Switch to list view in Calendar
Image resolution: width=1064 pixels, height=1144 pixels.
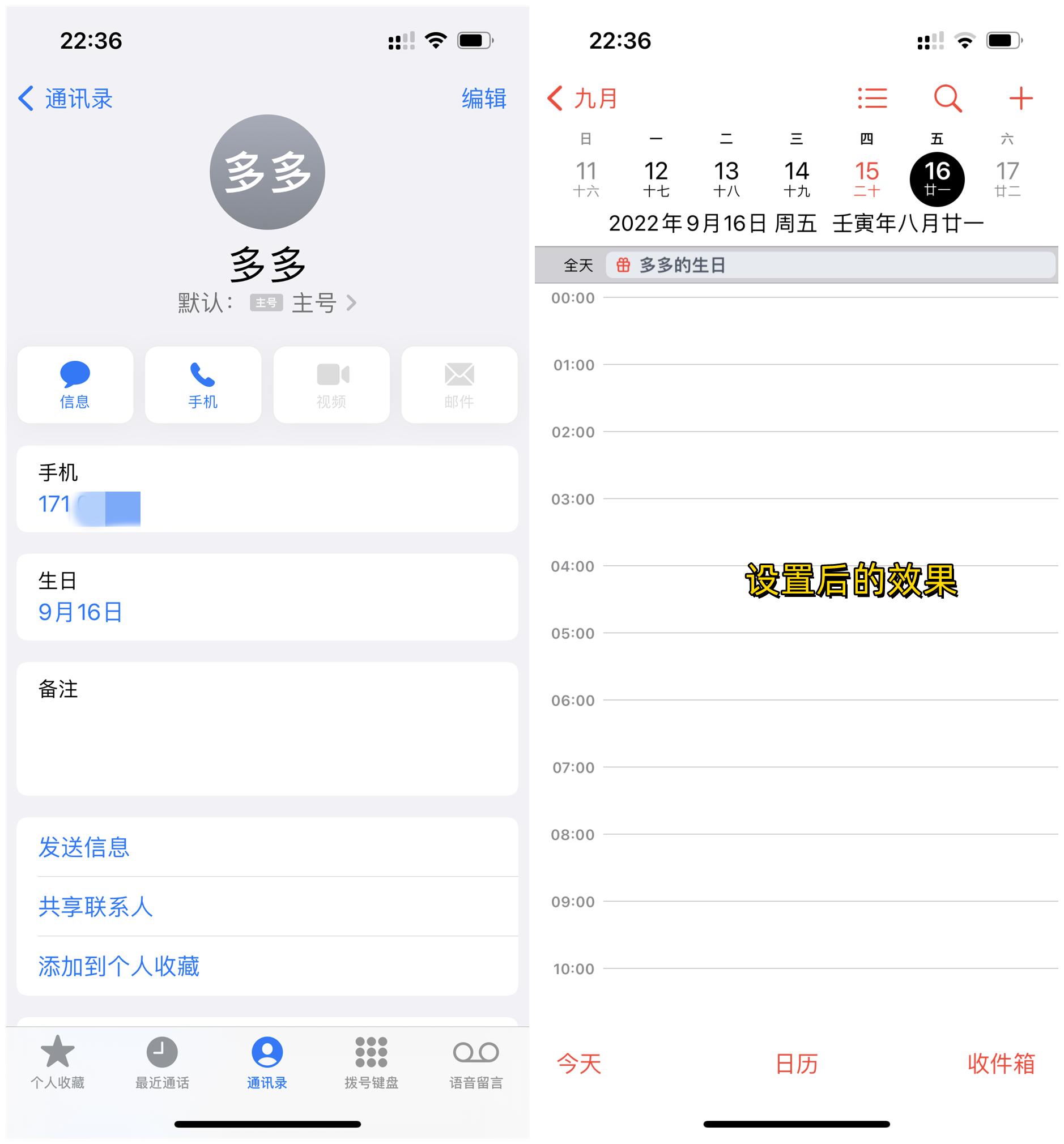tap(871, 98)
